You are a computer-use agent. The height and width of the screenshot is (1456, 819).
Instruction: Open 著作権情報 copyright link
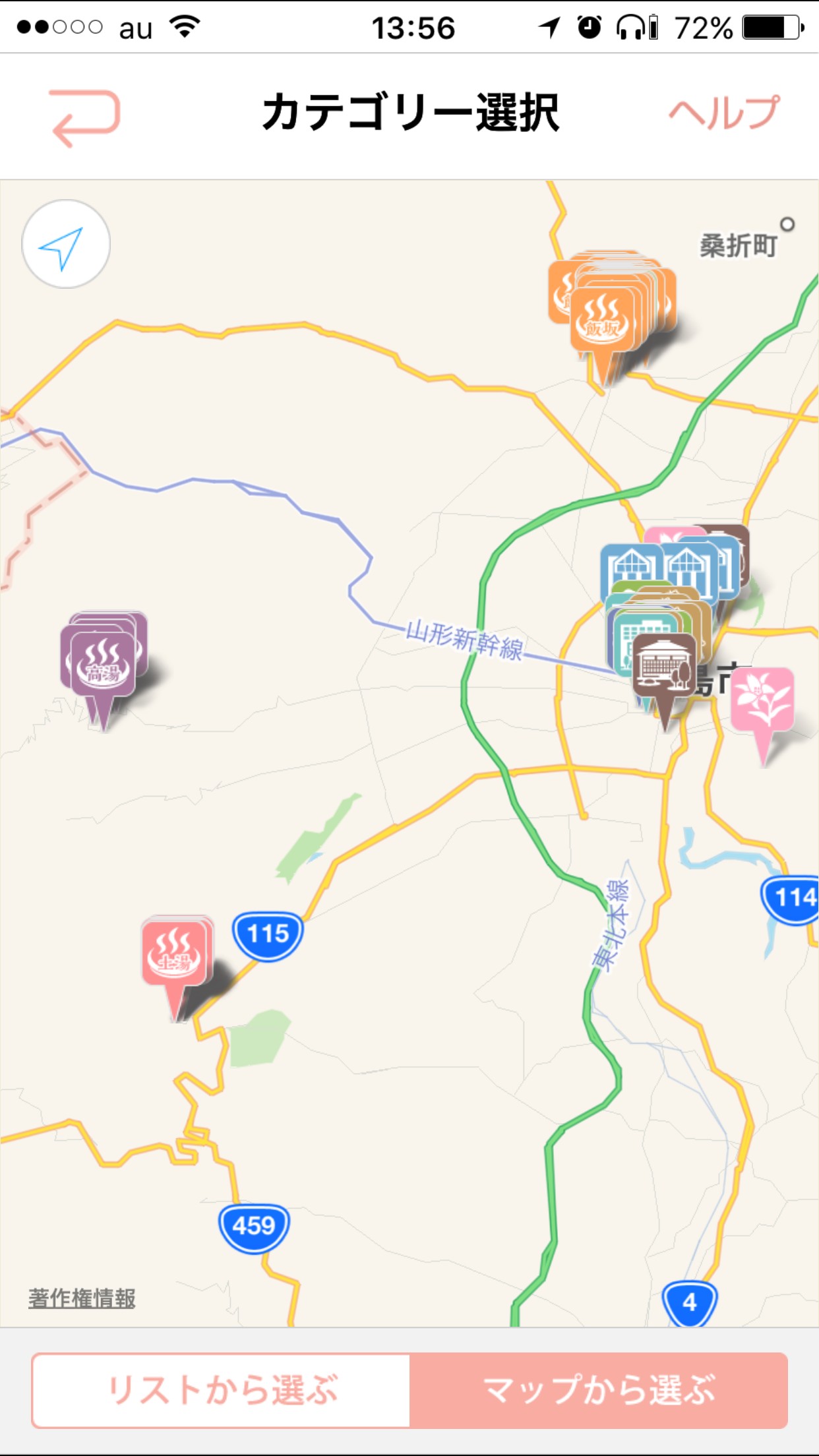point(82,1298)
